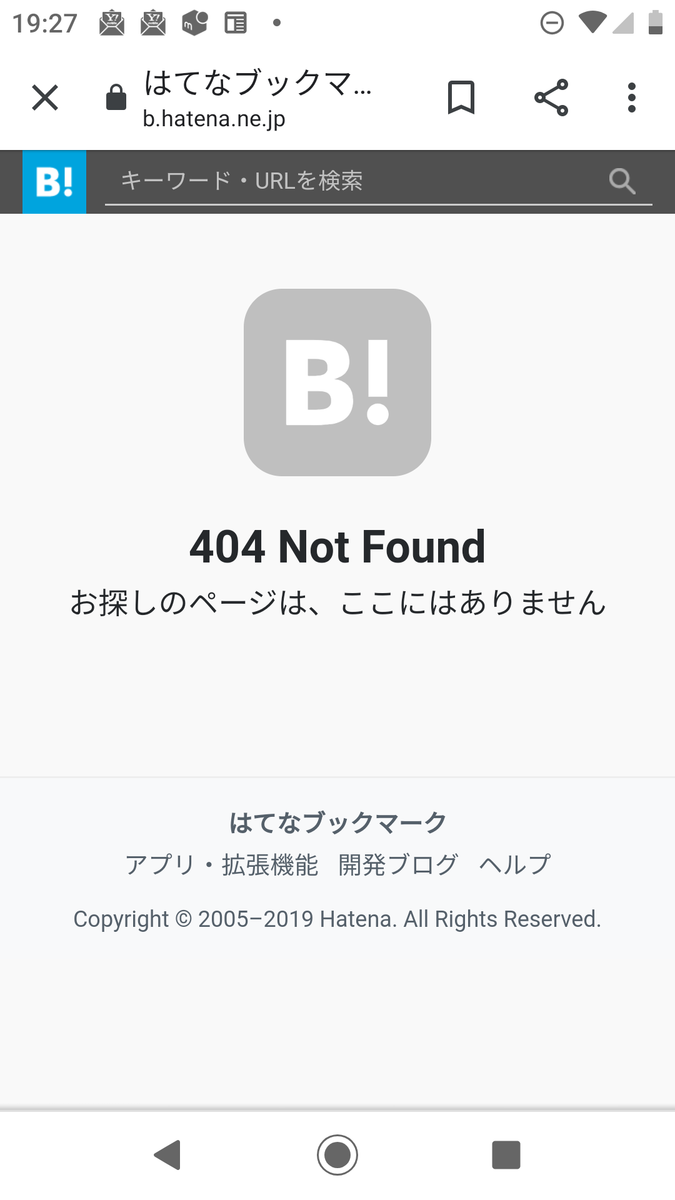This screenshot has height=1200, width=675.
Task: Open the ヘルプ link
Action: coord(514,864)
